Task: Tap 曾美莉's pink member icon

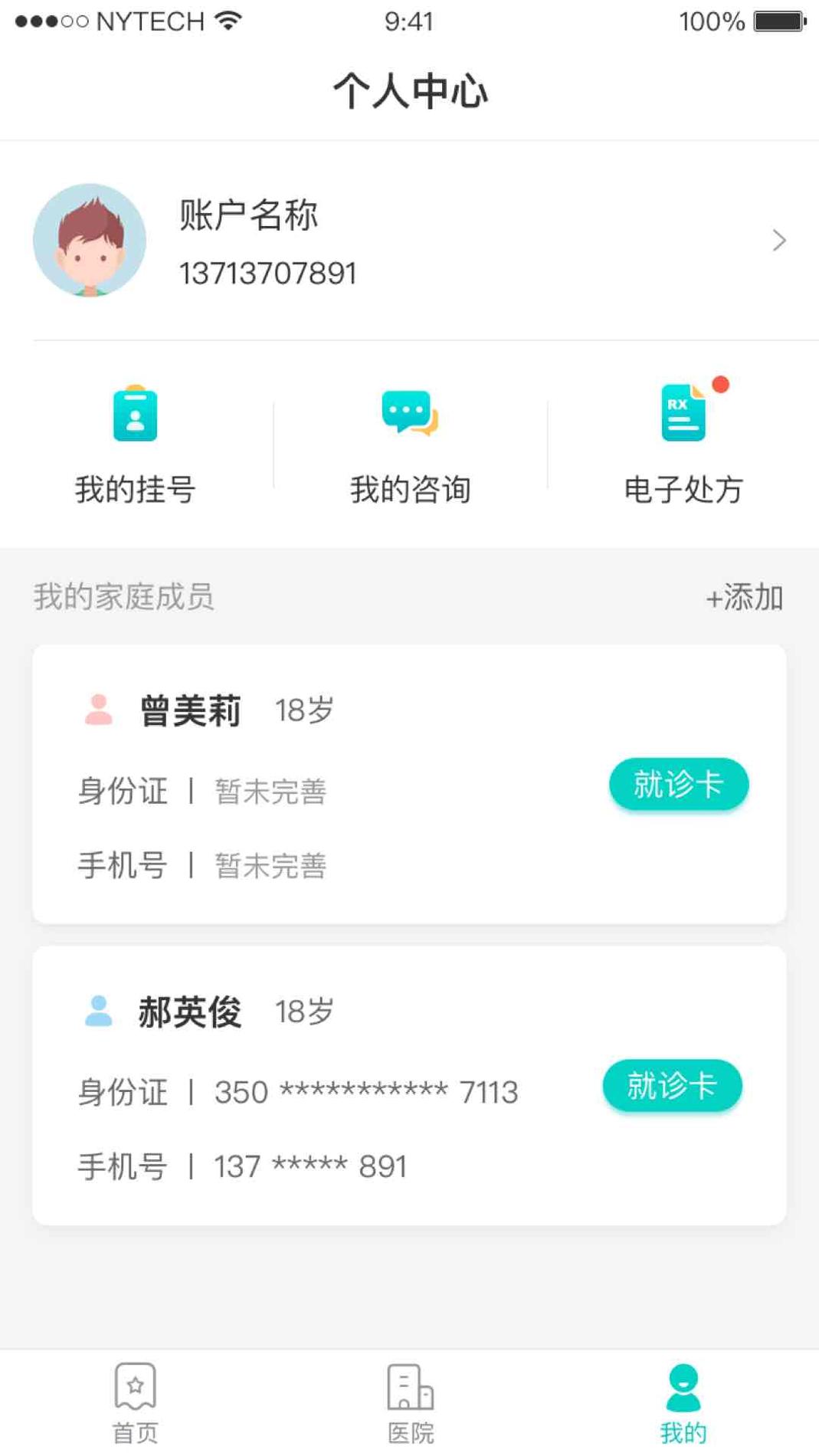Action: pos(97,709)
